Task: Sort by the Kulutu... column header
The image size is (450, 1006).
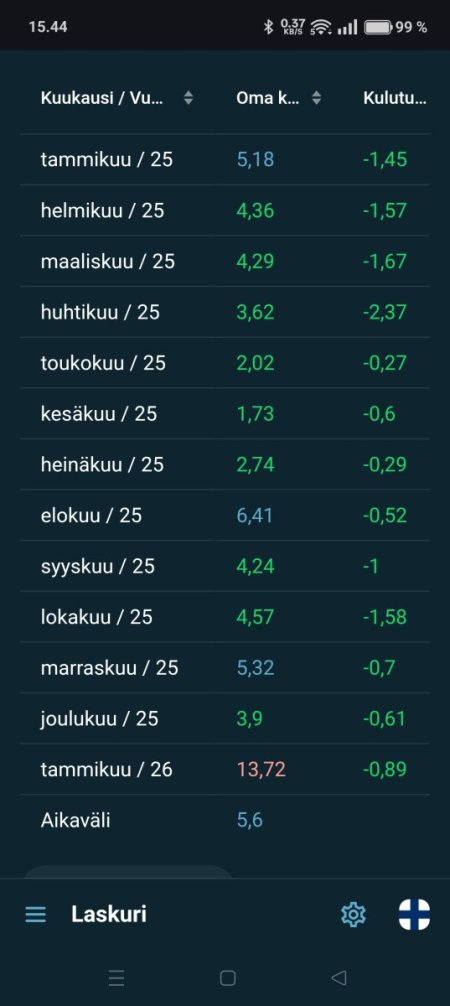Action: pos(394,98)
